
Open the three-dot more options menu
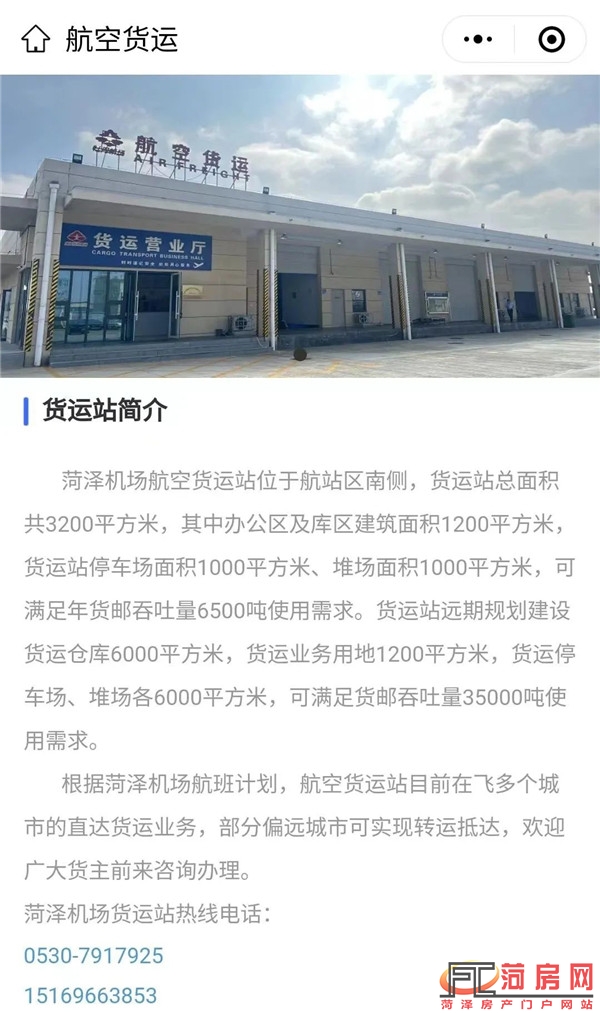pyautogui.click(x=480, y=40)
